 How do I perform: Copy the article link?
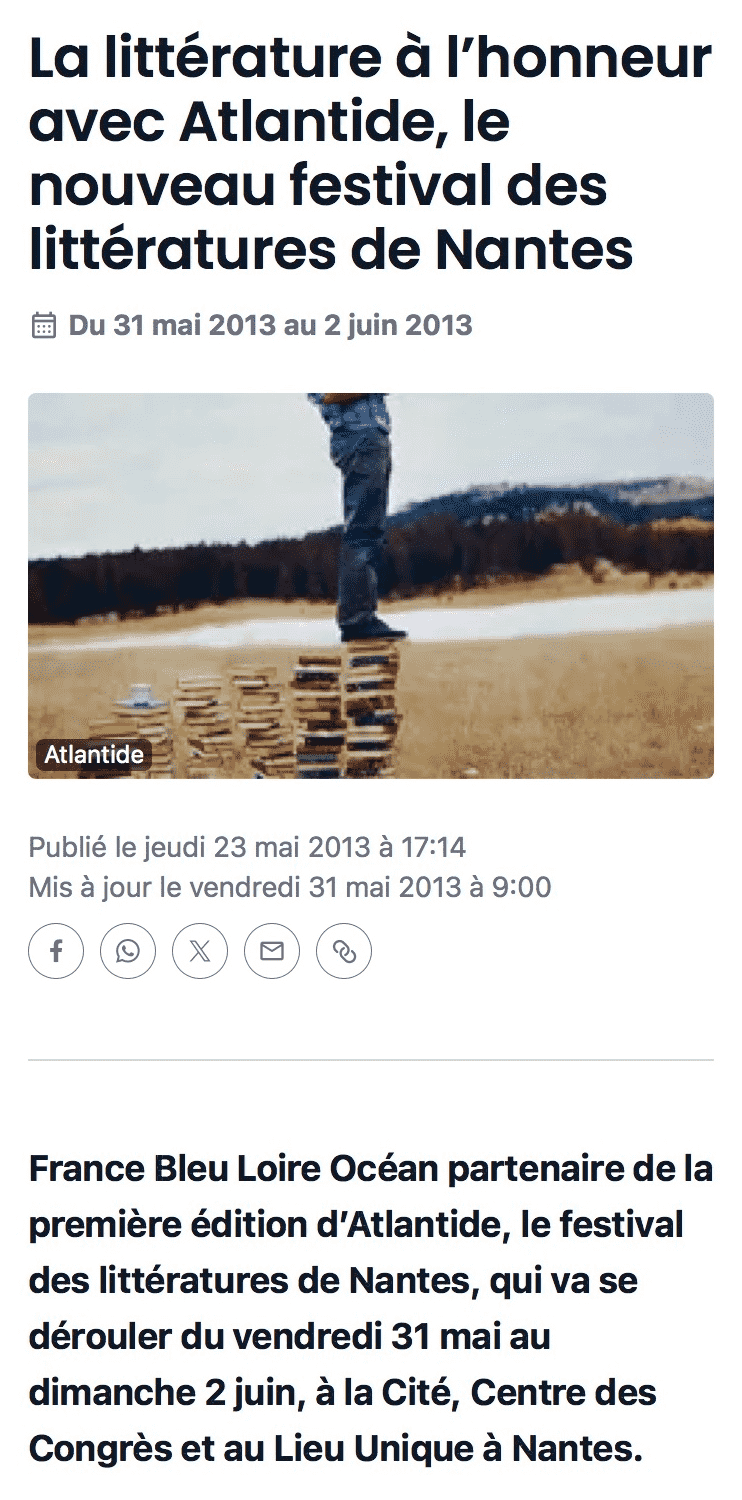point(344,950)
